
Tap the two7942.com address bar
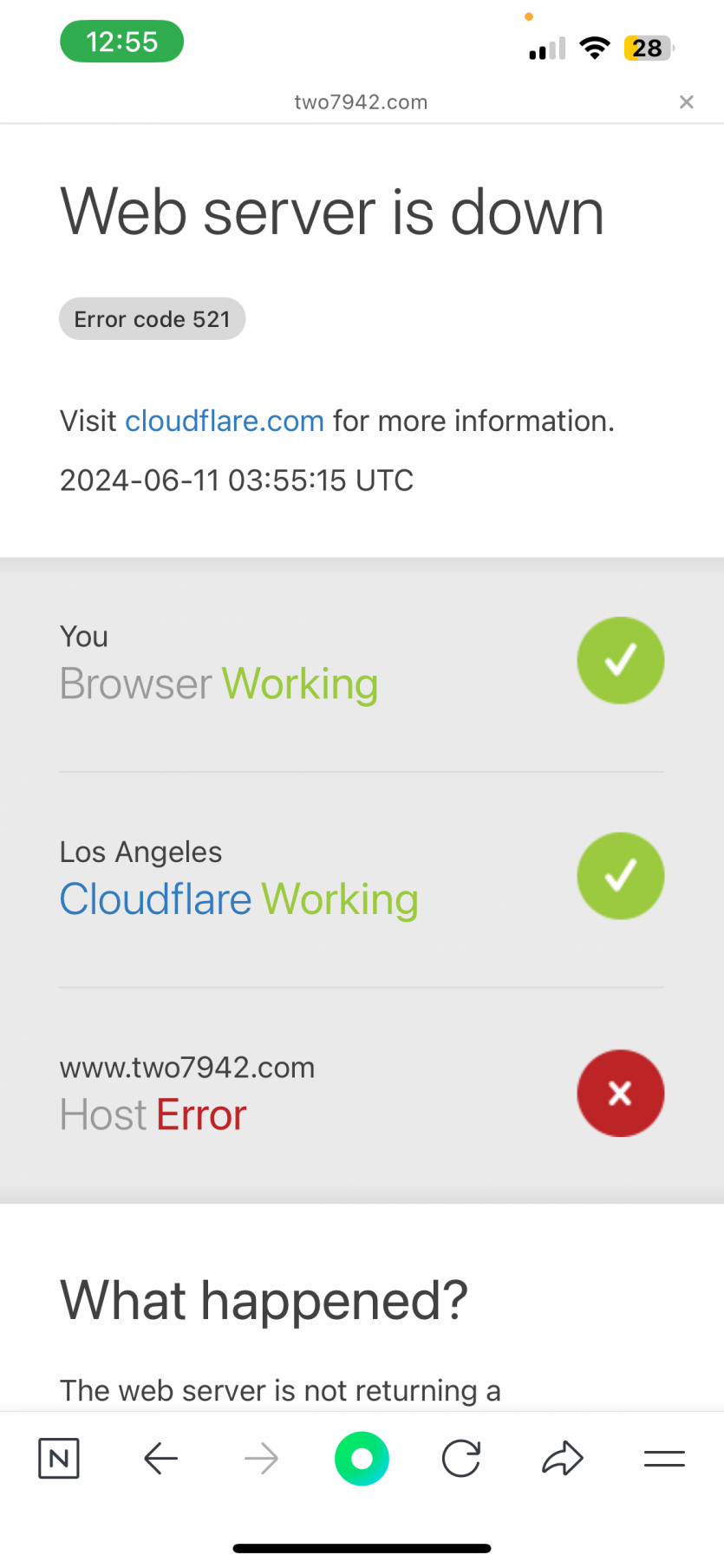(x=361, y=102)
